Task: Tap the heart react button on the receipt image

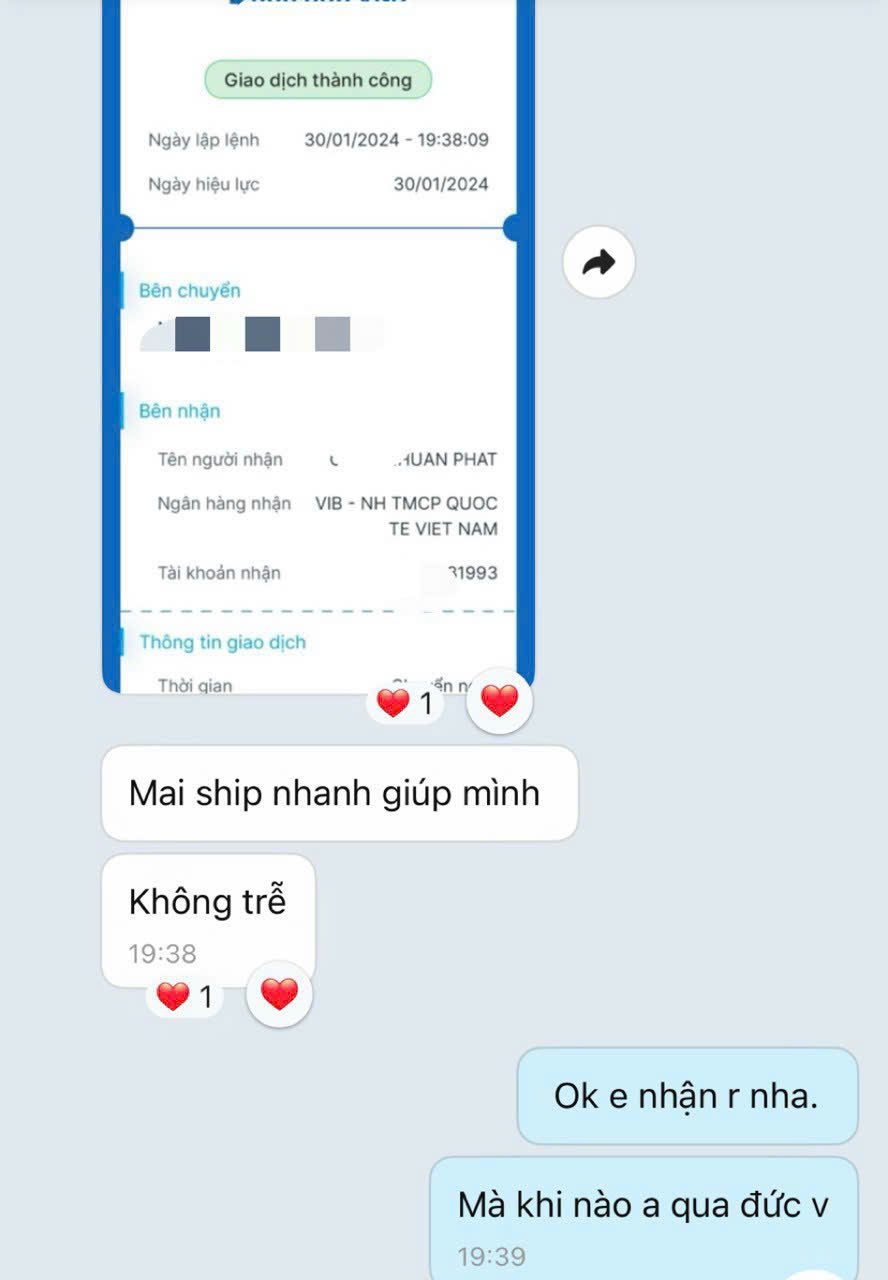Action: pos(499,701)
